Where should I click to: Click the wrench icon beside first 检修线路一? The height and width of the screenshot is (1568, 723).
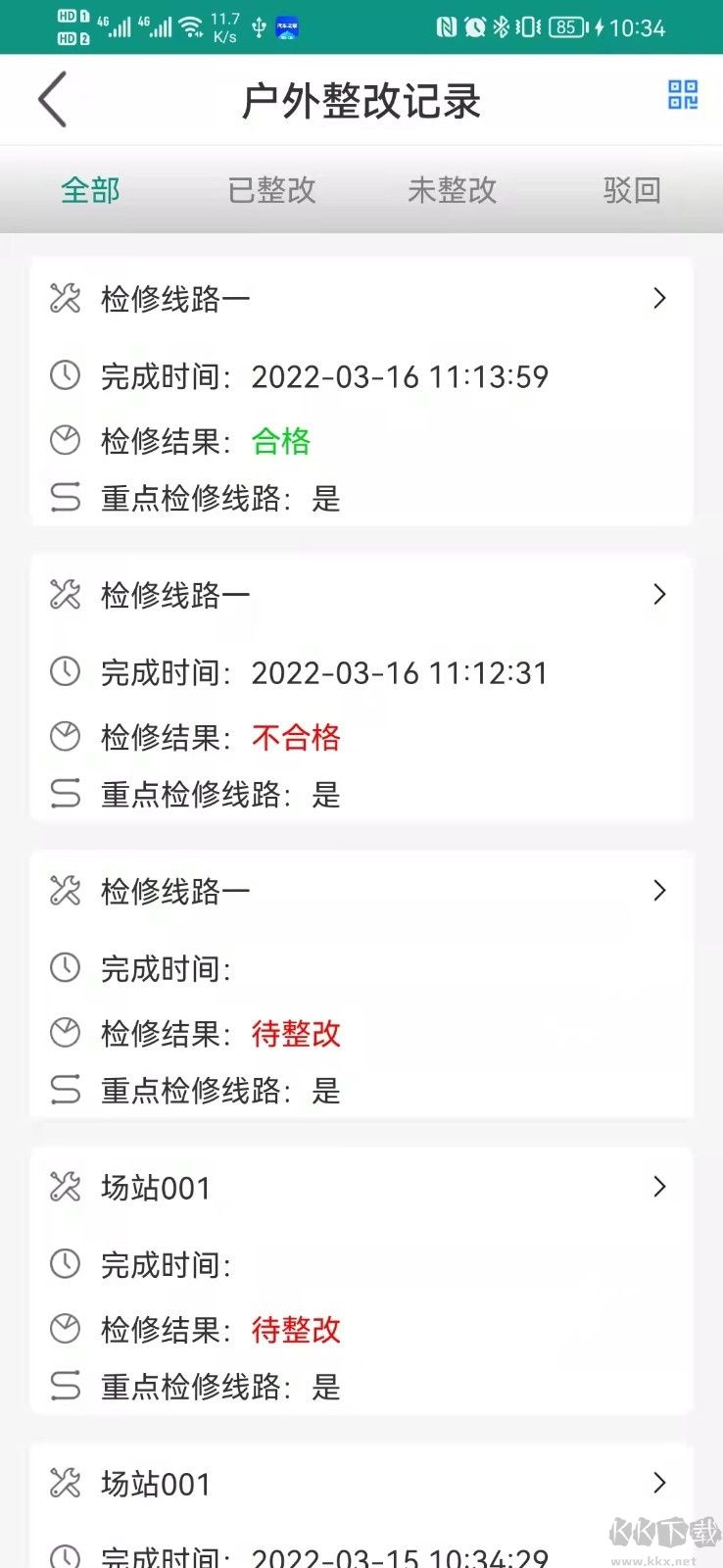point(65,297)
